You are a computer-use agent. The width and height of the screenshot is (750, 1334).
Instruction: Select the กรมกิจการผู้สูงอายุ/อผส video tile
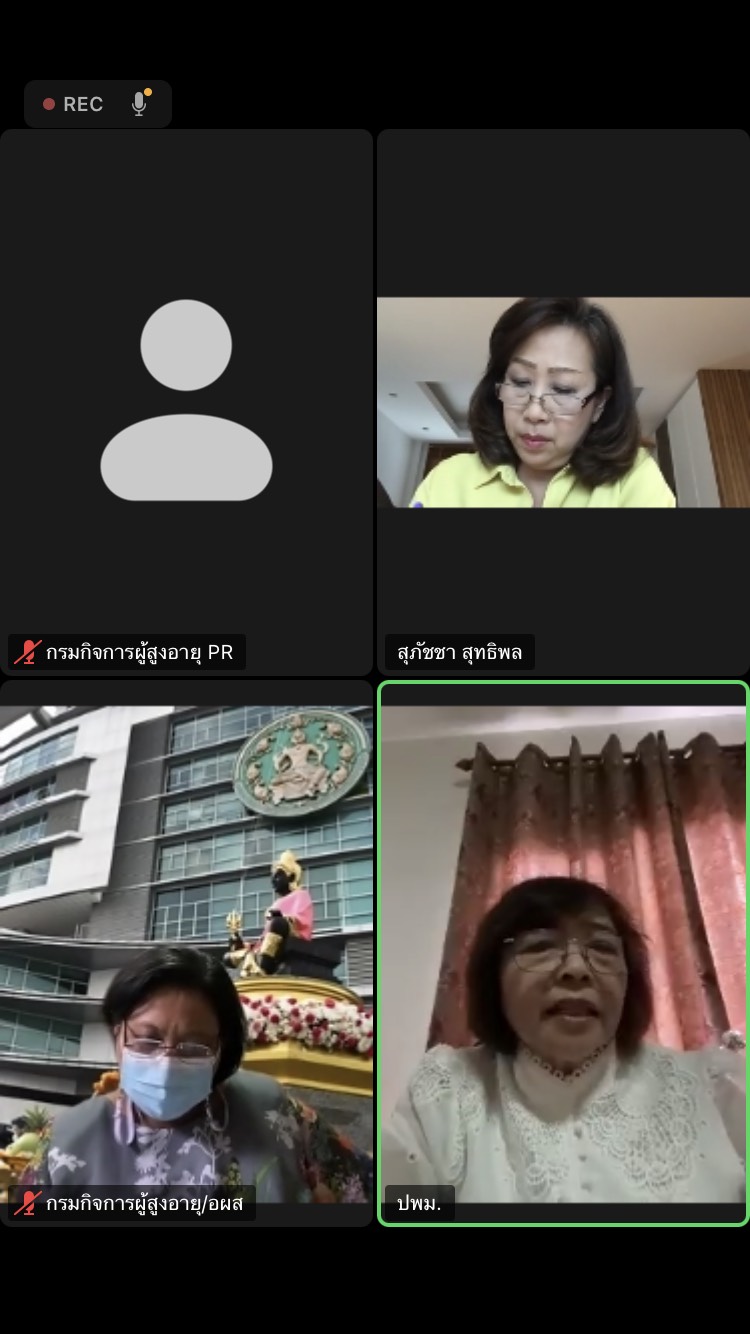point(186,954)
